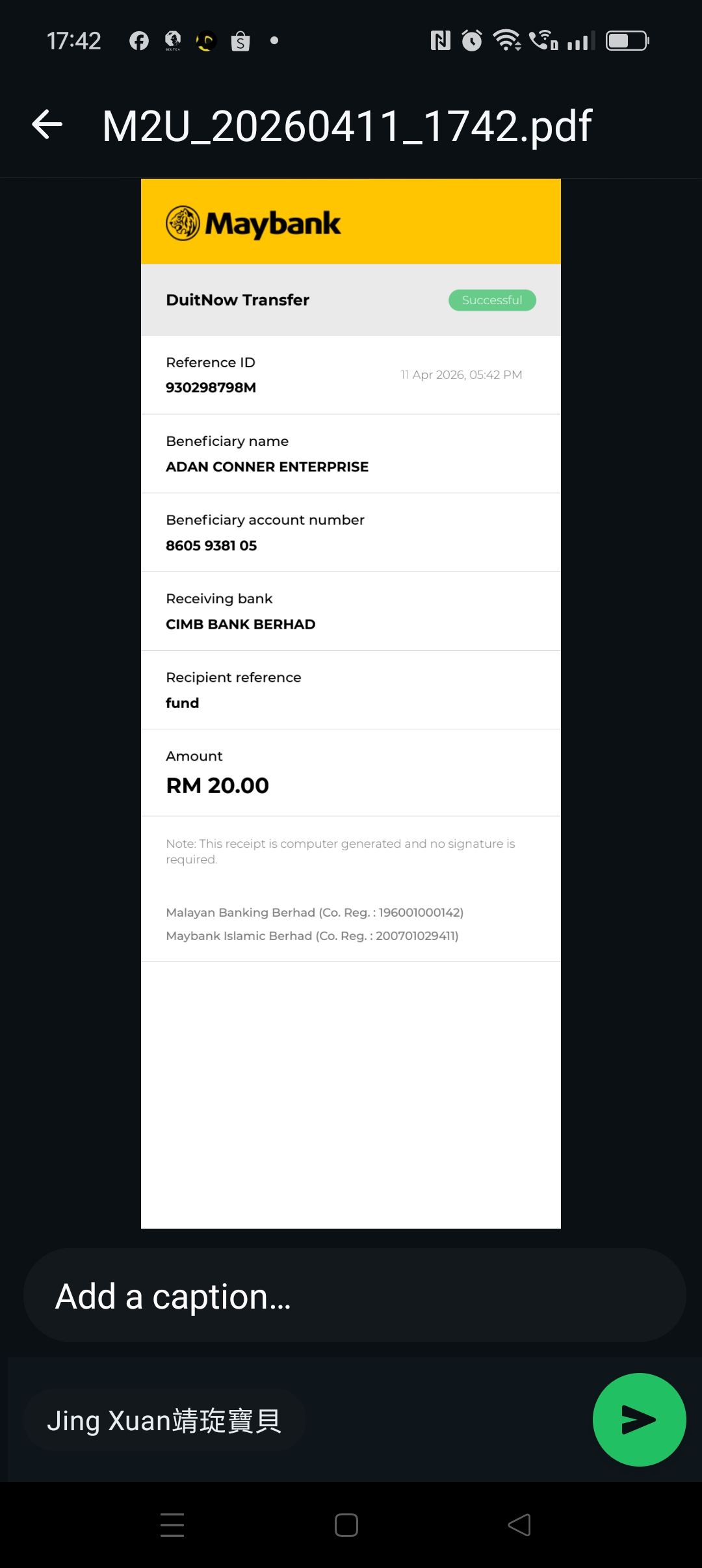
Task: Tap the system home button
Action: (x=346, y=1524)
